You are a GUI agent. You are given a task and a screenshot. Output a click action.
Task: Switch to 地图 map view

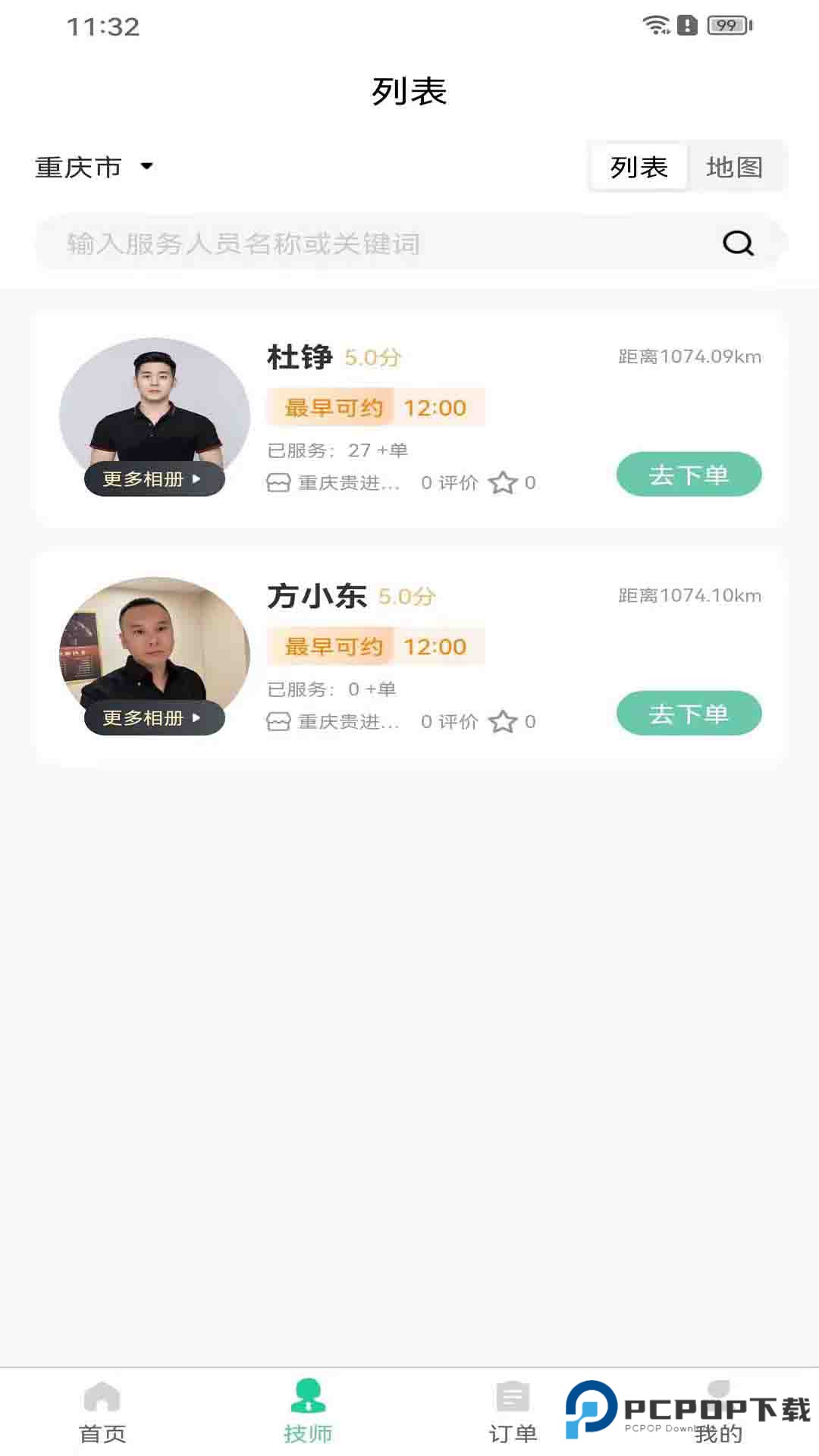click(x=736, y=167)
